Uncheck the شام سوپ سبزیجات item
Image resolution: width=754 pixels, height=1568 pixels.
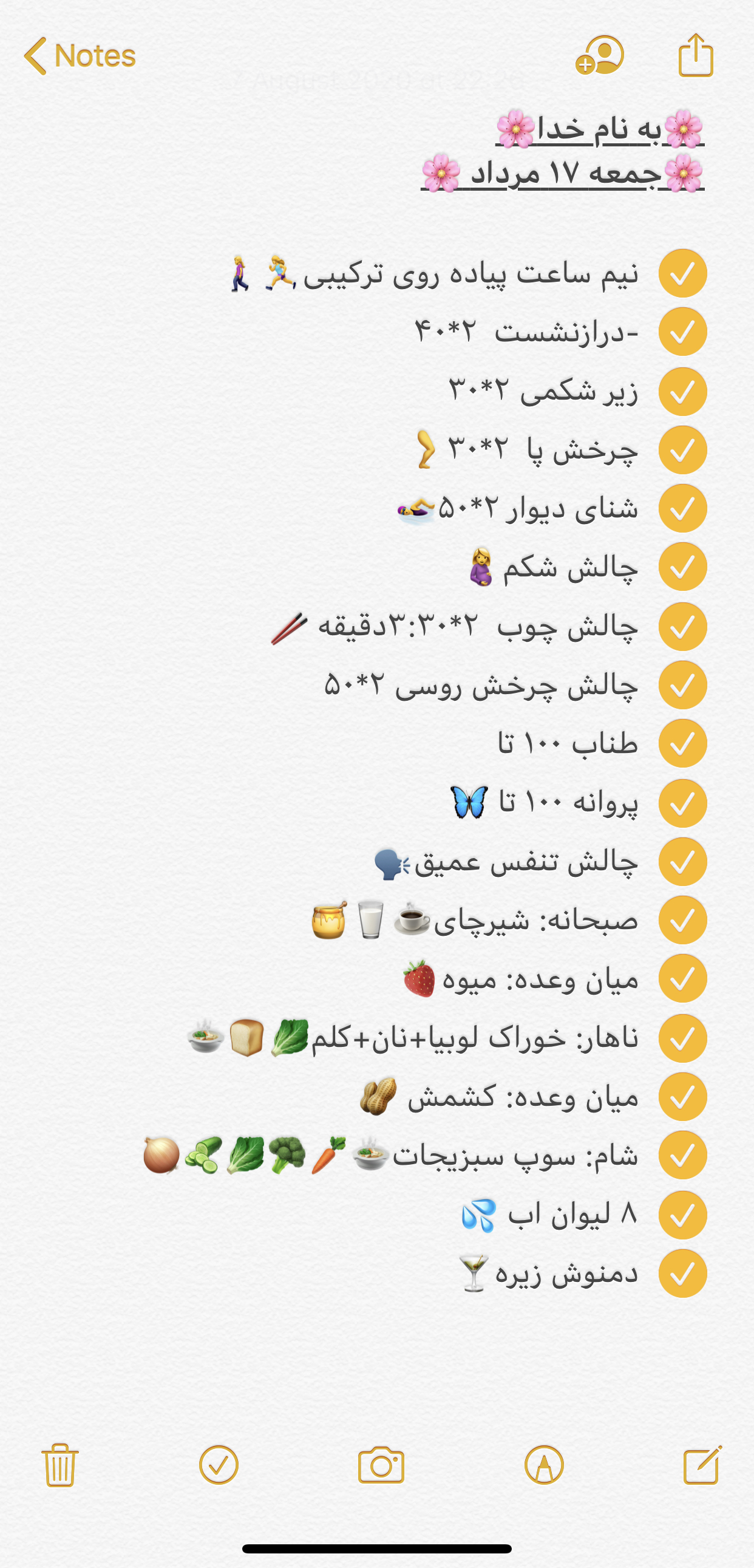[x=682, y=1154]
